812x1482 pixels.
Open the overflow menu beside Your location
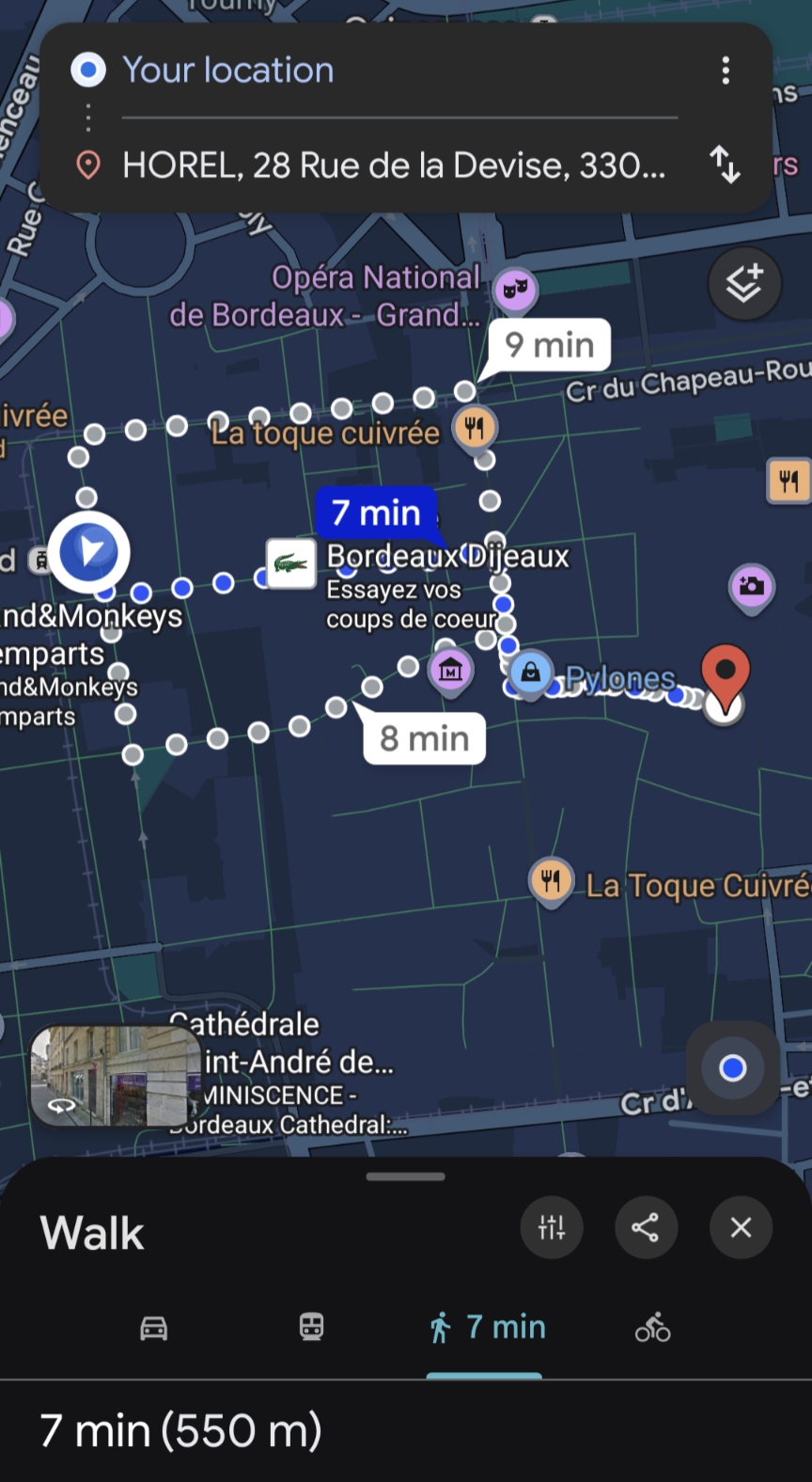coord(725,71)
